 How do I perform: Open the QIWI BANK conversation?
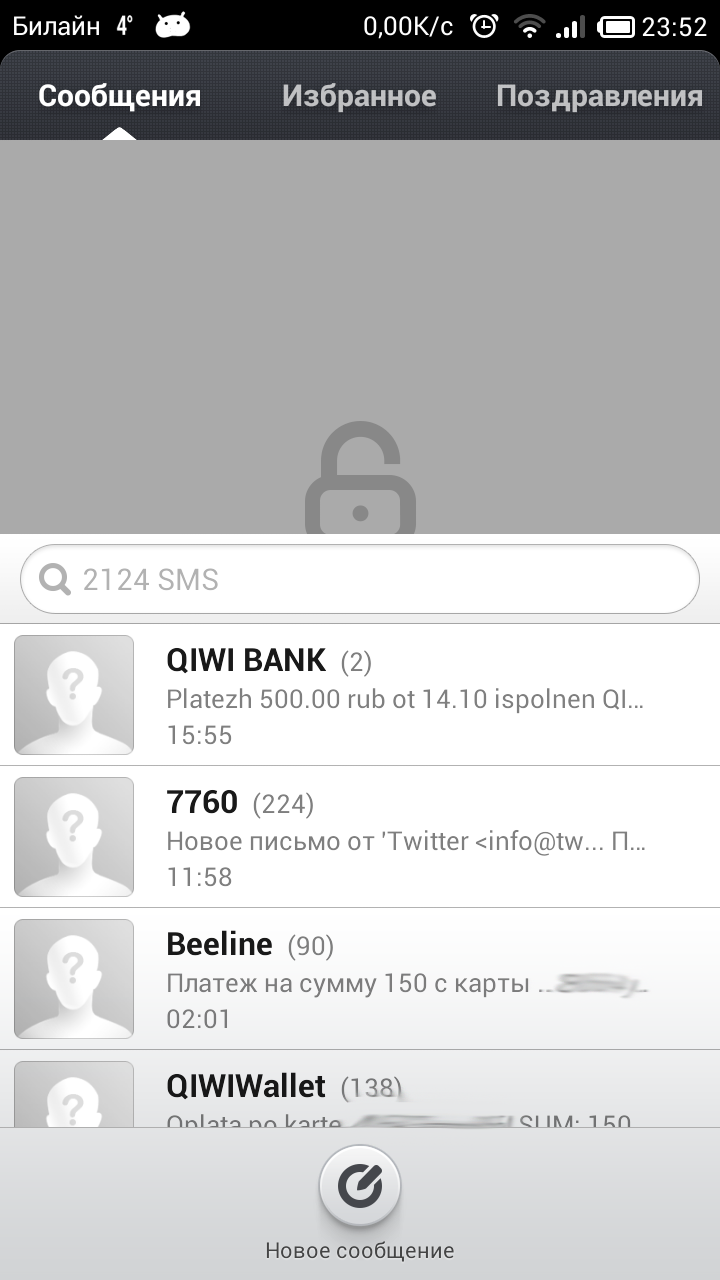360,695
